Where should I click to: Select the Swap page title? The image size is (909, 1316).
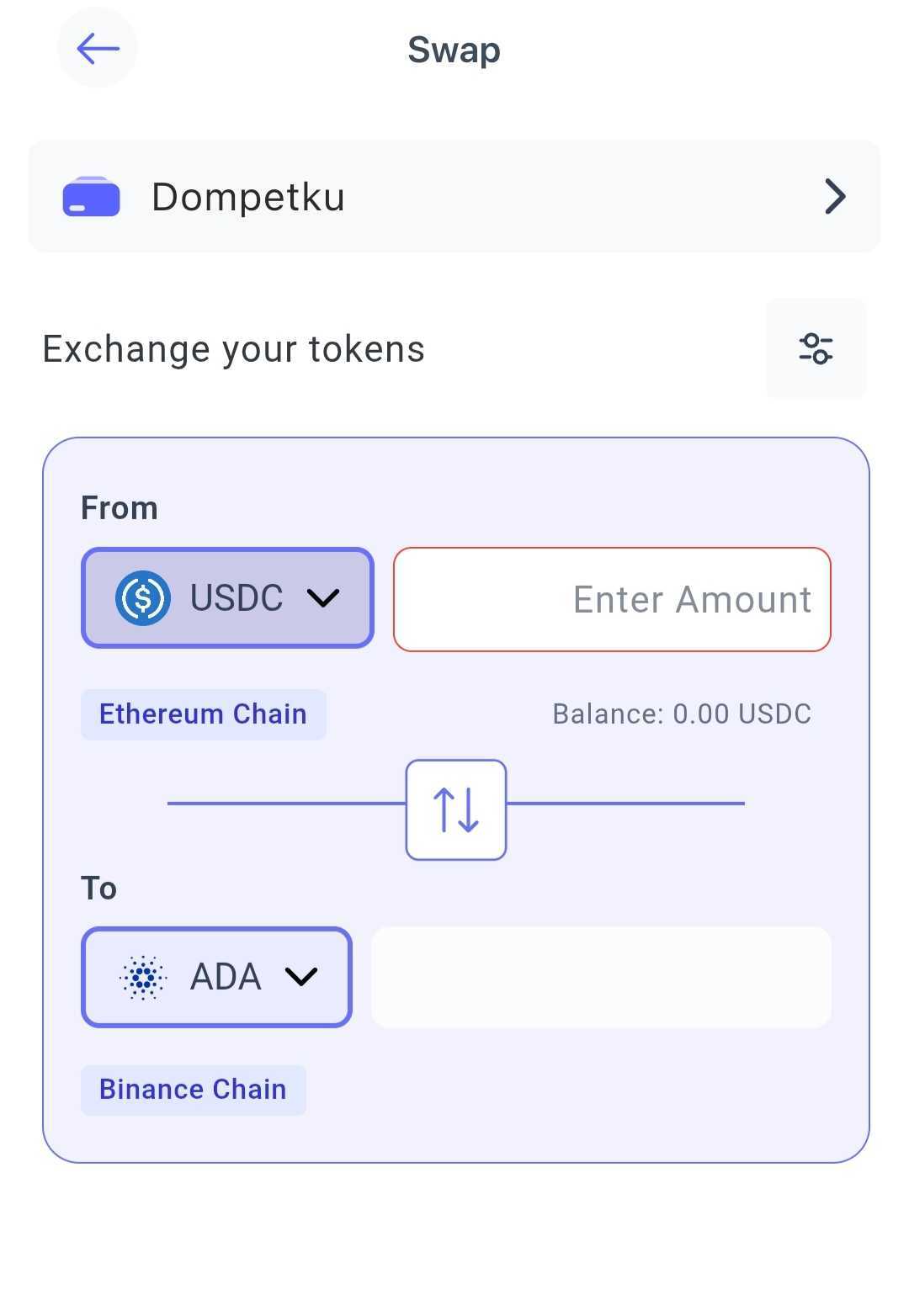click(x=453, y=49)
